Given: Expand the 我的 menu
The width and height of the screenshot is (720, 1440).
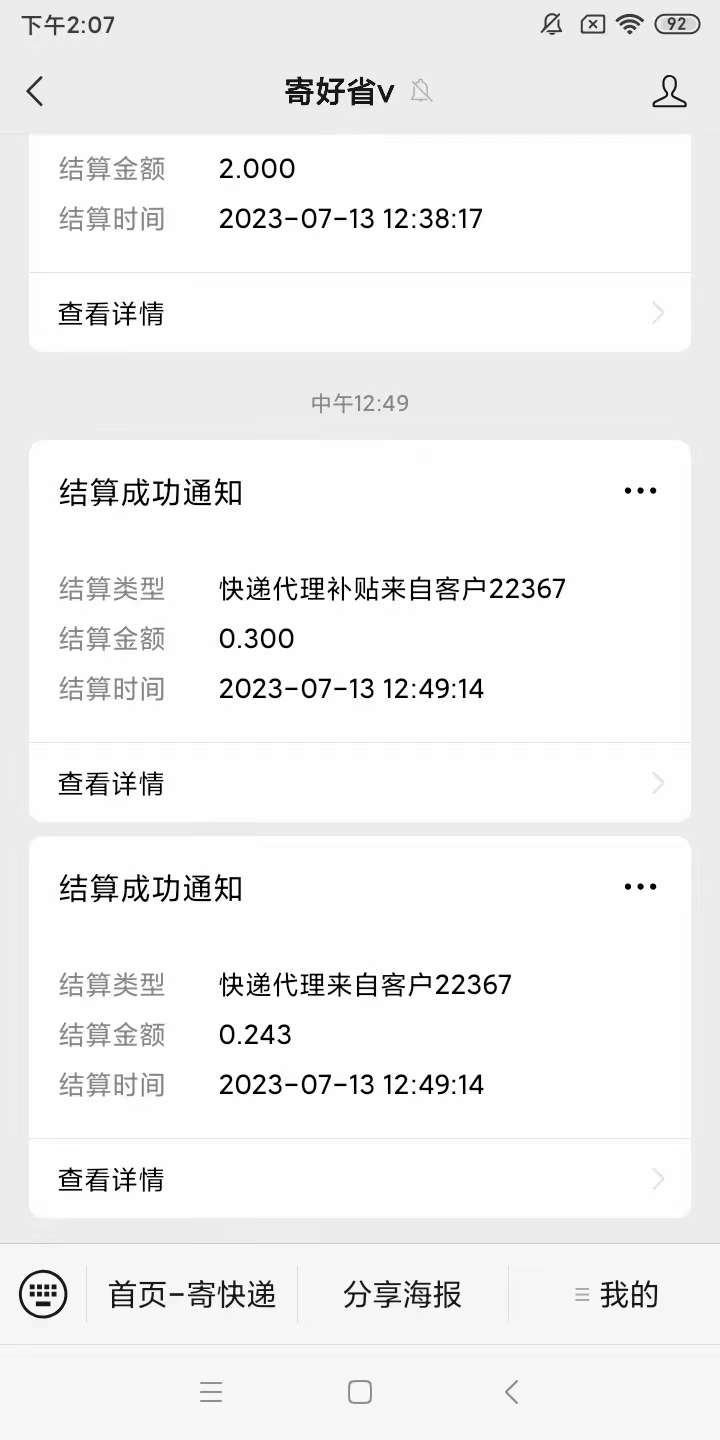Looking at the screenshot, I should (616, 1295).
